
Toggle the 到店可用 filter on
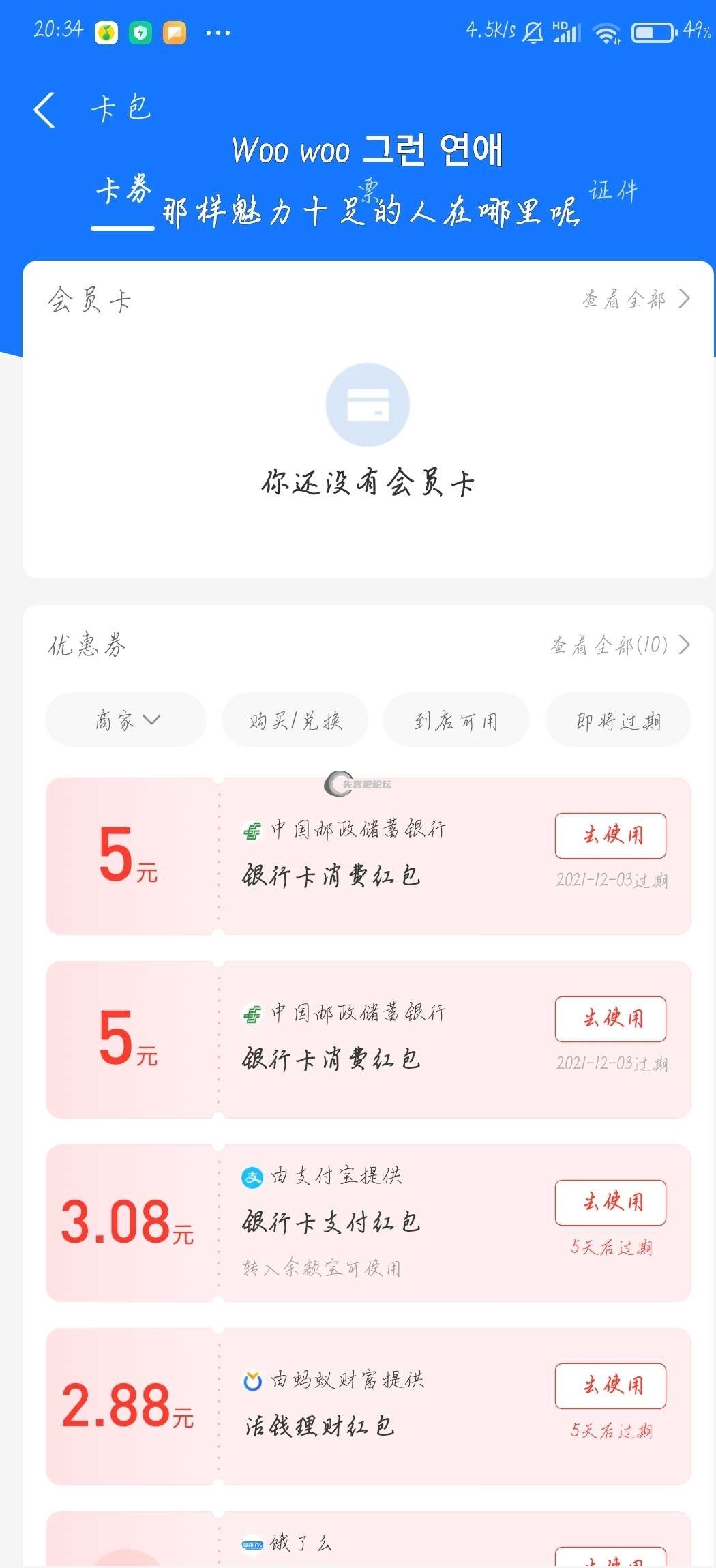coord(456,720)
